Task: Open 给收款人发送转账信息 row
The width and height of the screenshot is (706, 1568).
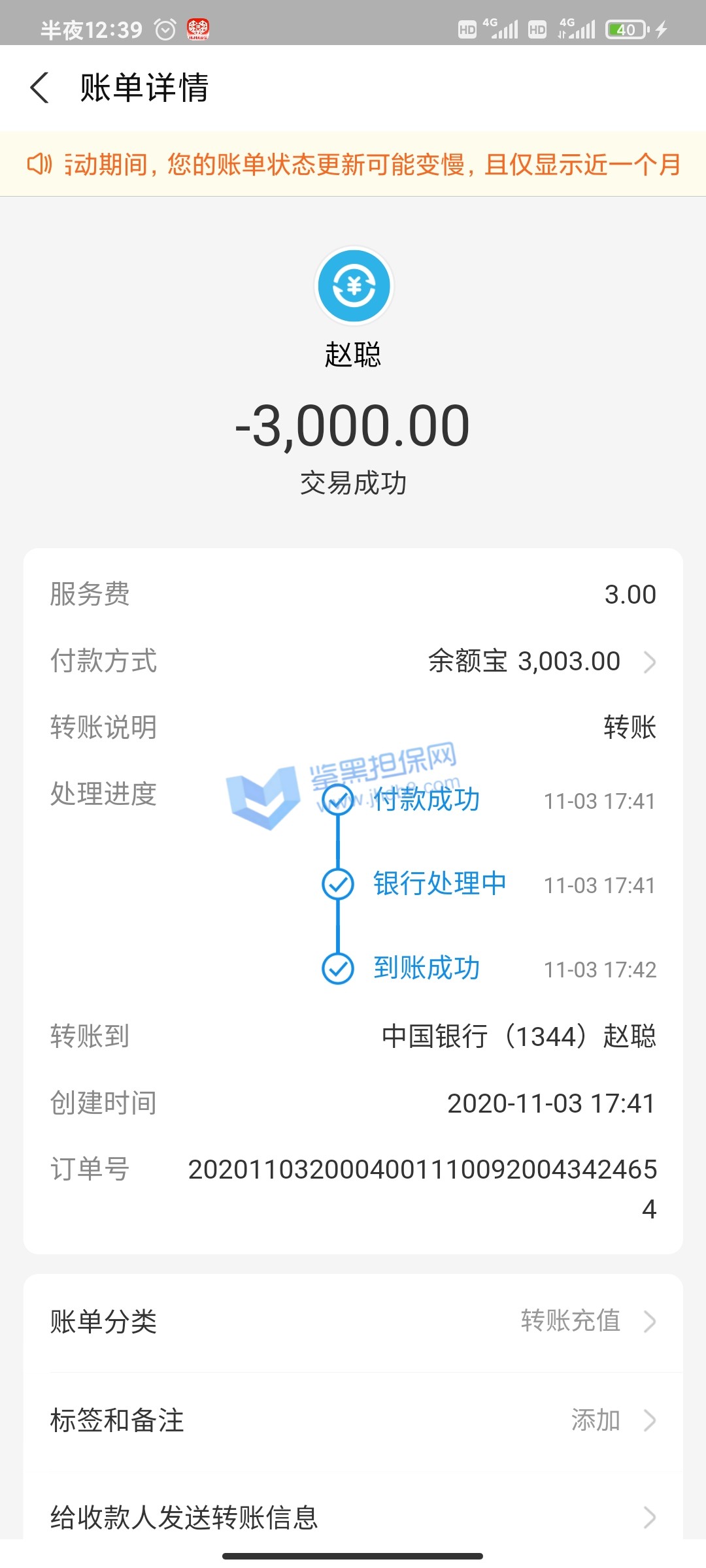Action: click(x=353, y=1516)
